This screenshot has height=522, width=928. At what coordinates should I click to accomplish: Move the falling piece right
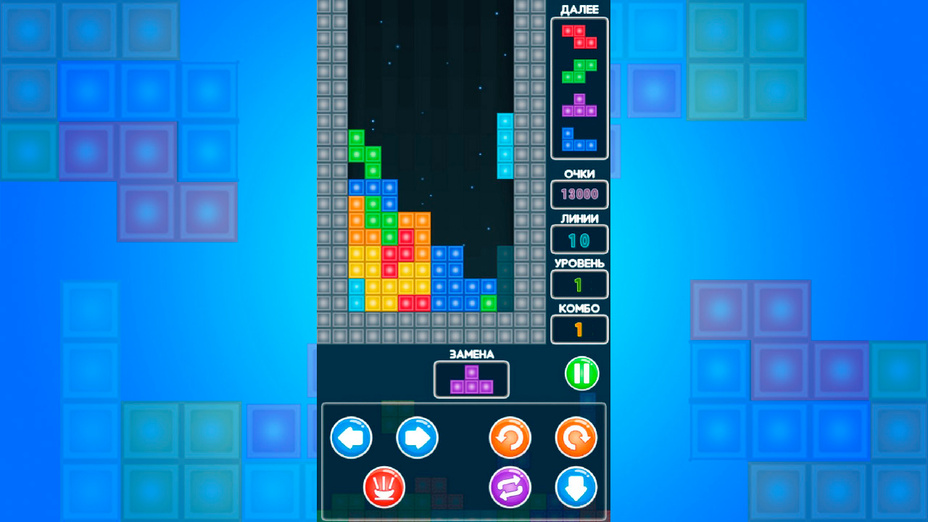tap(417, 438)
